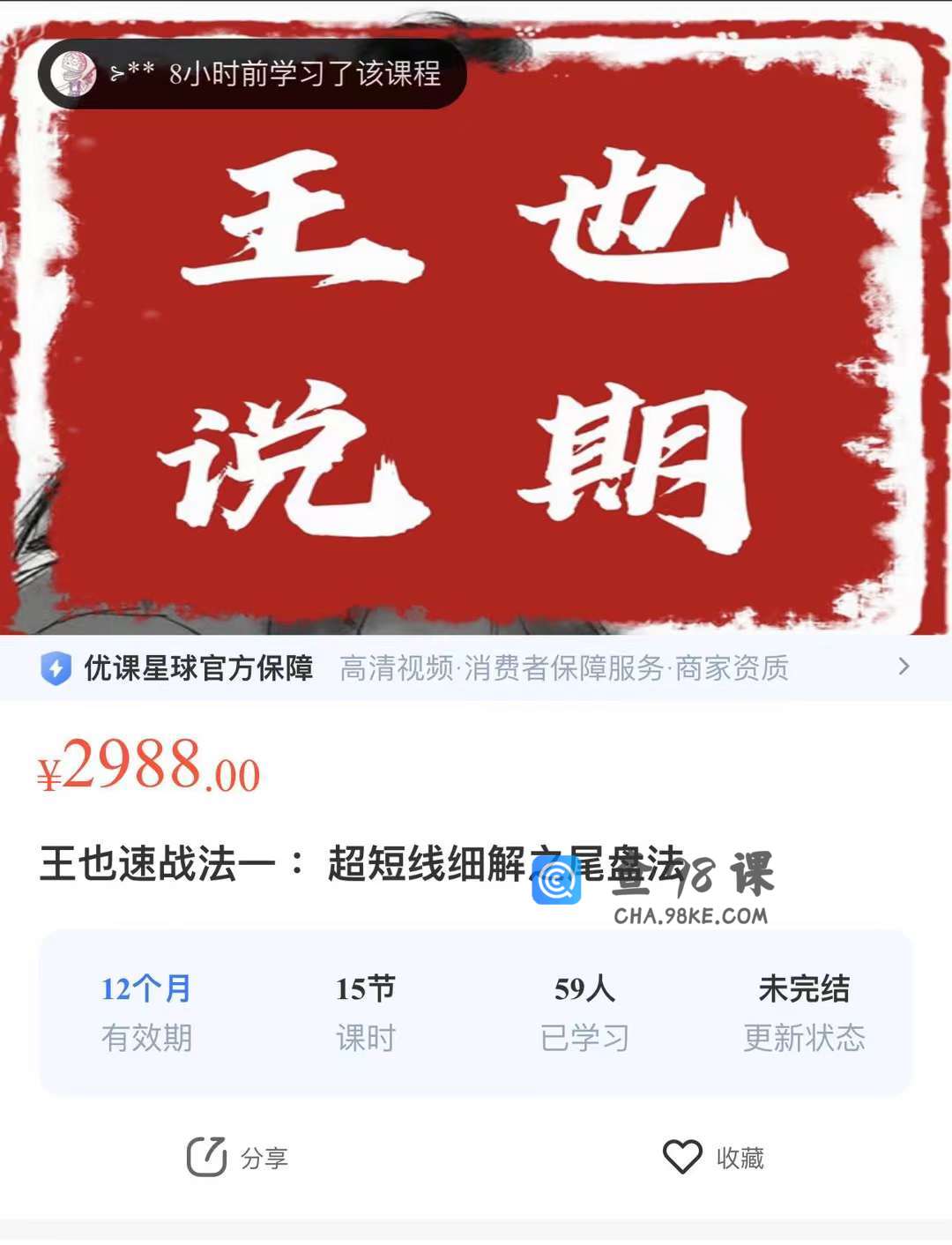Share this course
Image resolution: width=952 pixels, height=1245 pixels.
pos(237,1157)
